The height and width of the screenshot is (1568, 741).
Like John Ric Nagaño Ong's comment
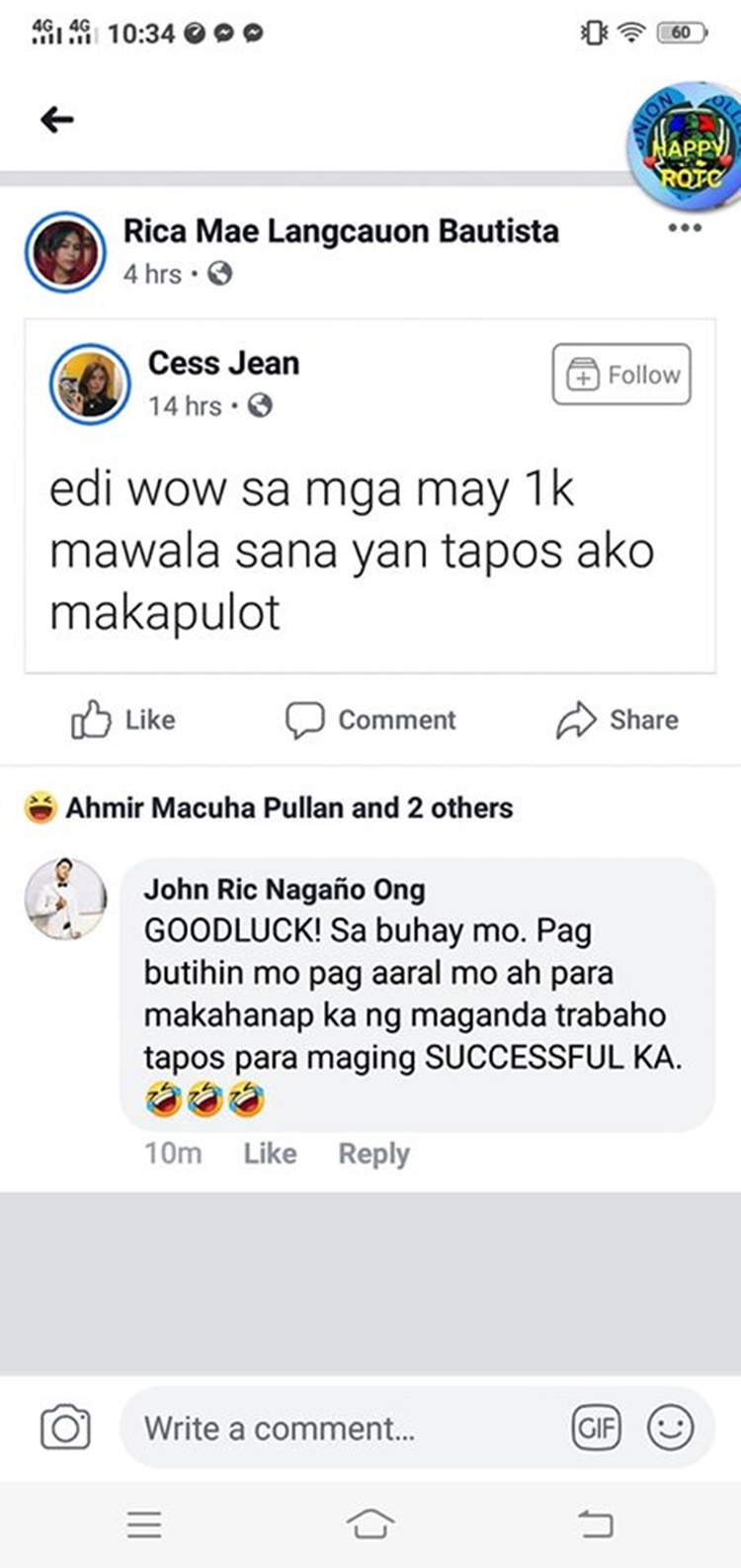pyautogui.click(x=270, y=1154)
